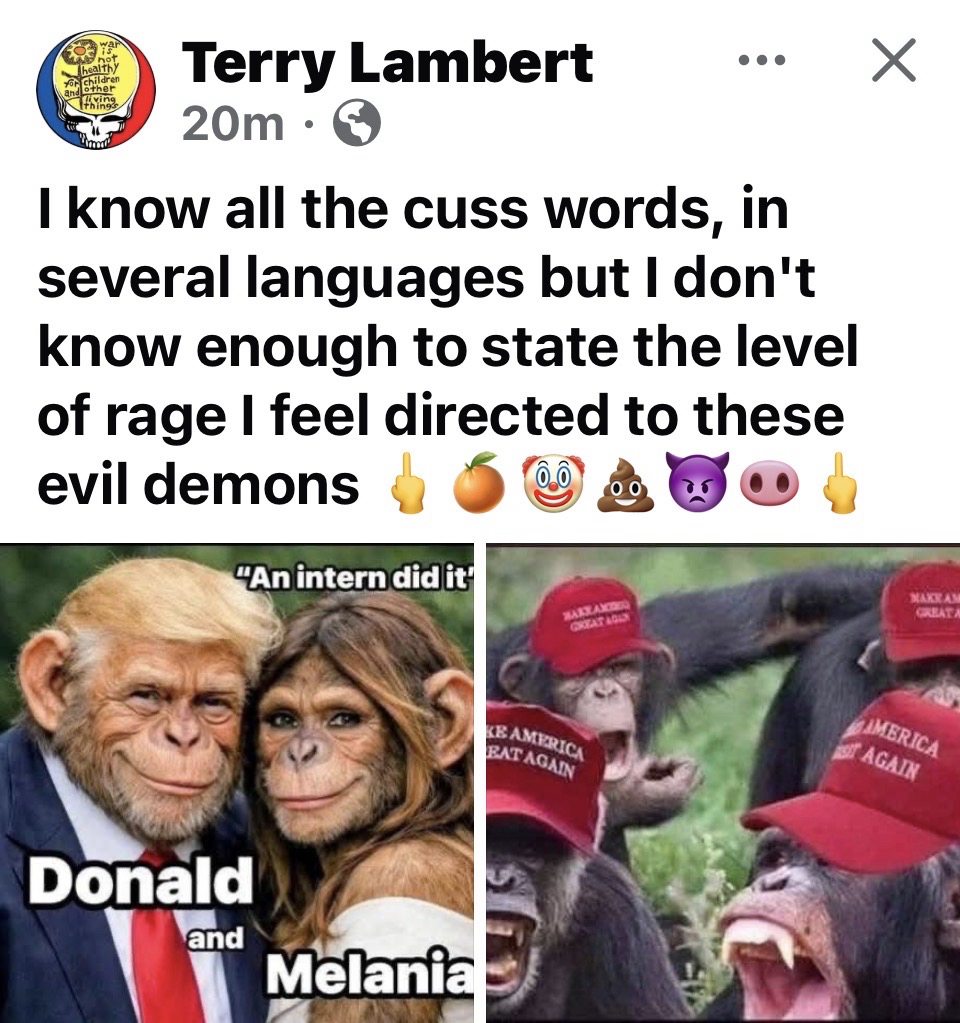
Task: Open the left photo captioned "An intern did it"
Action: pyautogui.click(x=237, y=783)
